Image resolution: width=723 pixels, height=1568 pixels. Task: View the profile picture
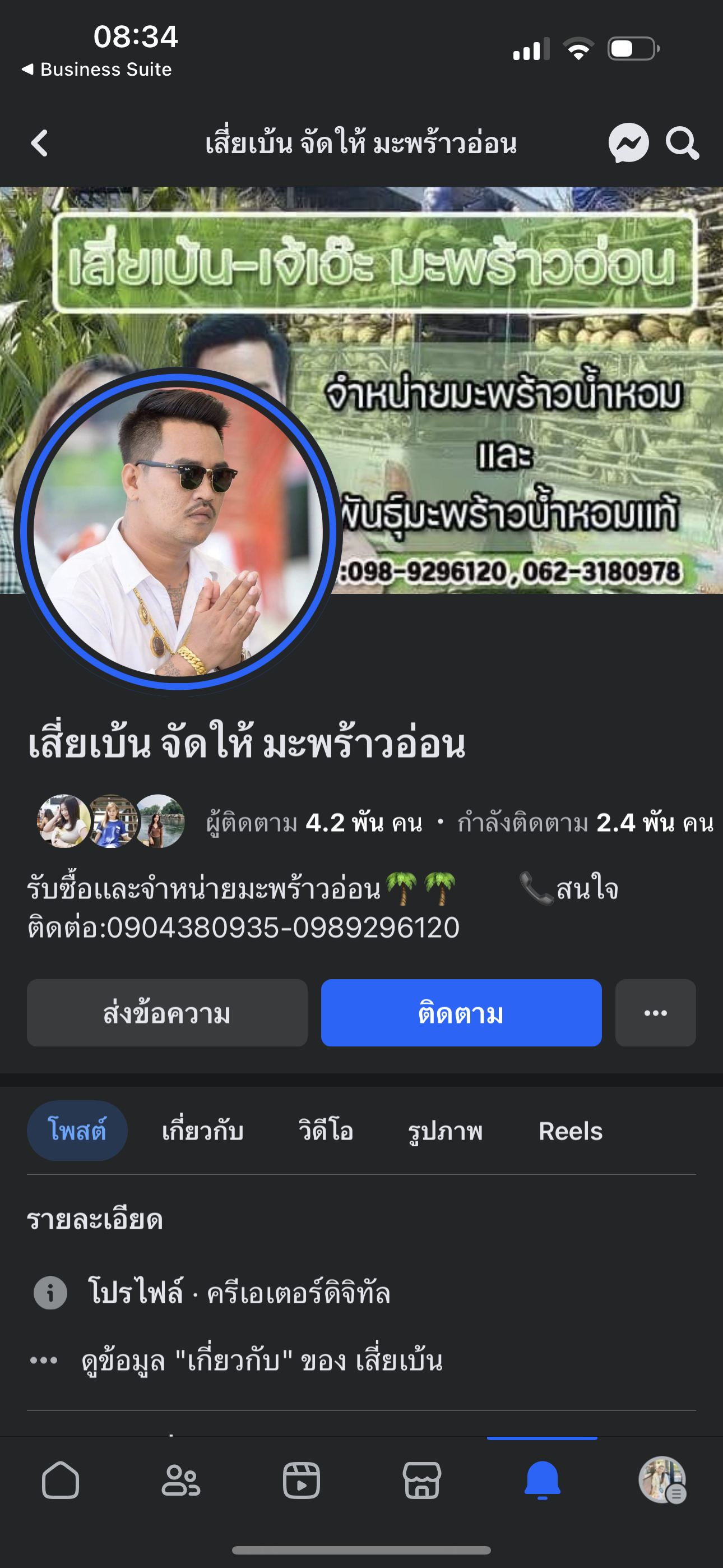click(178, 532)
